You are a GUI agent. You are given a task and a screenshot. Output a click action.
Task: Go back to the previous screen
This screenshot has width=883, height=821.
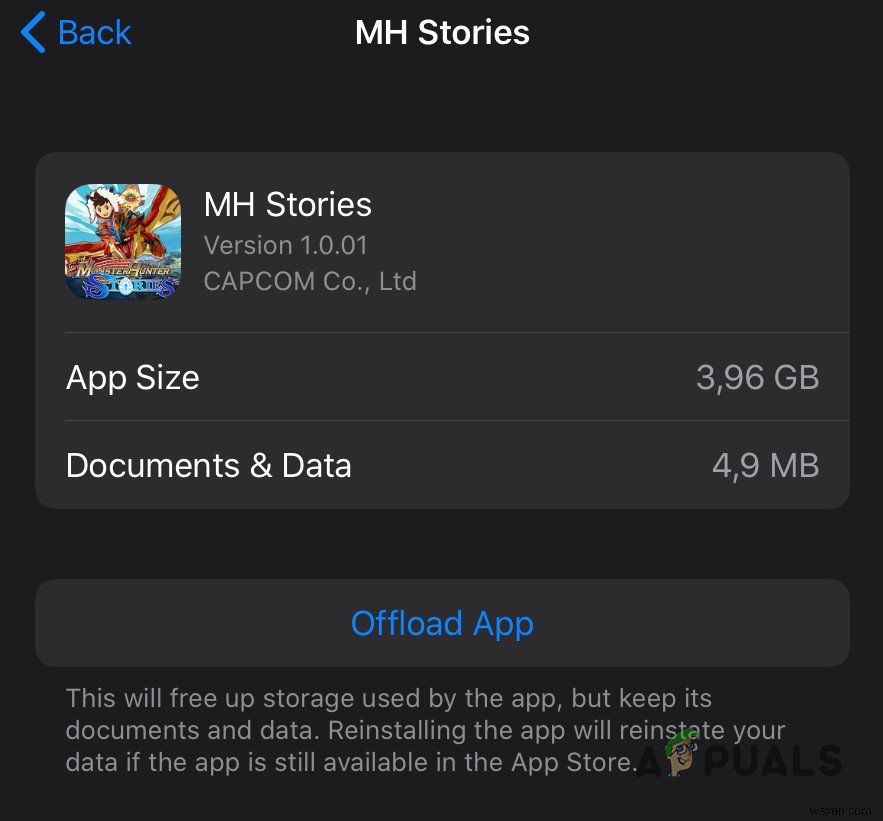coord(76,33)
